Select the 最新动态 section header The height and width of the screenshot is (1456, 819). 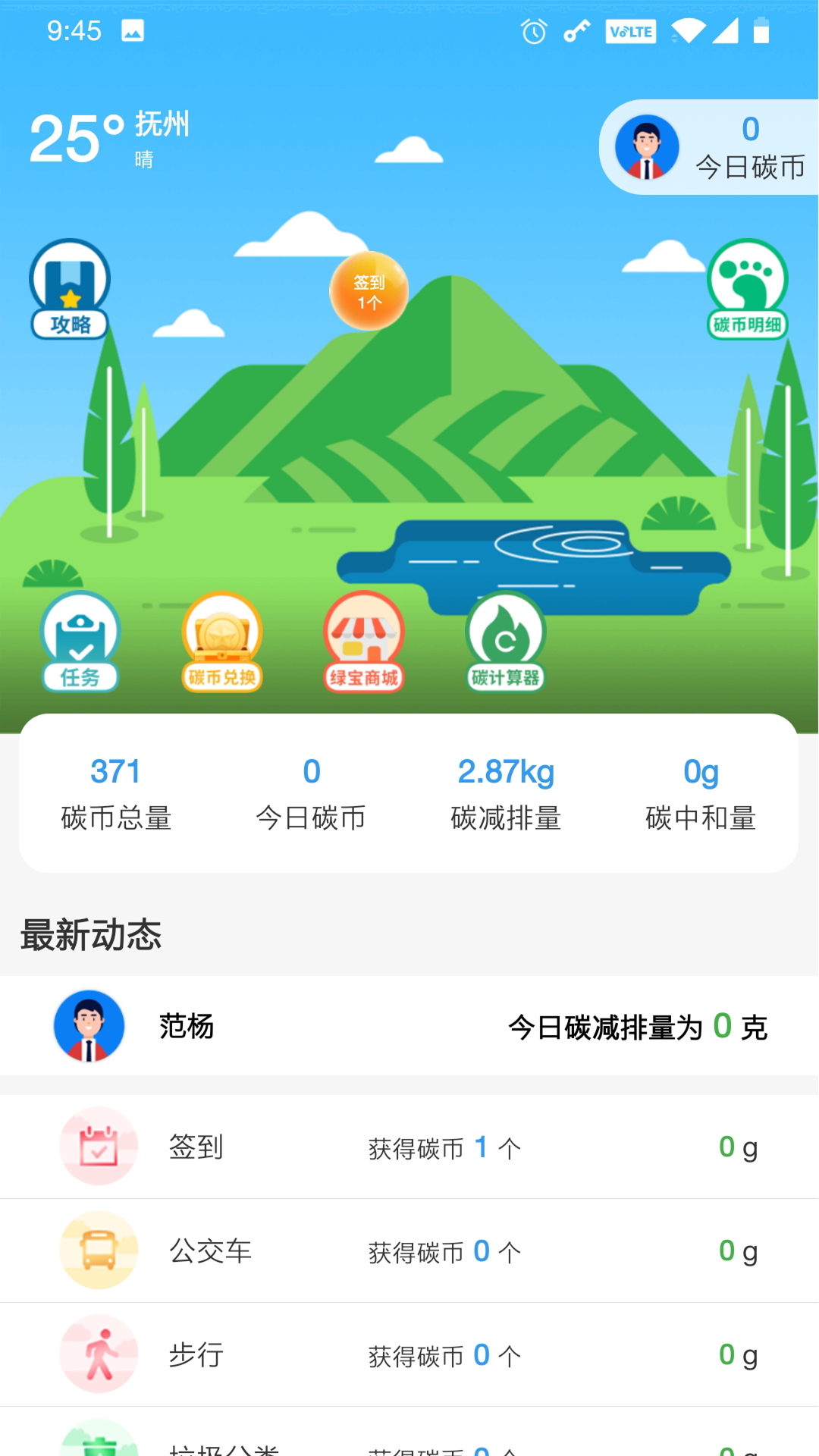(90, 936)
